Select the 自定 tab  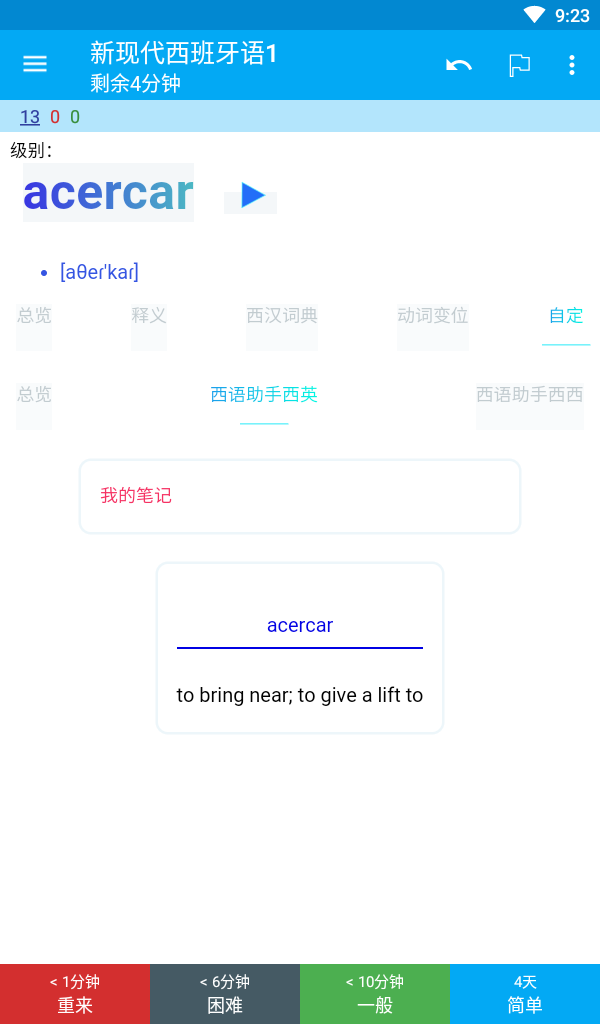coord(566,317)
